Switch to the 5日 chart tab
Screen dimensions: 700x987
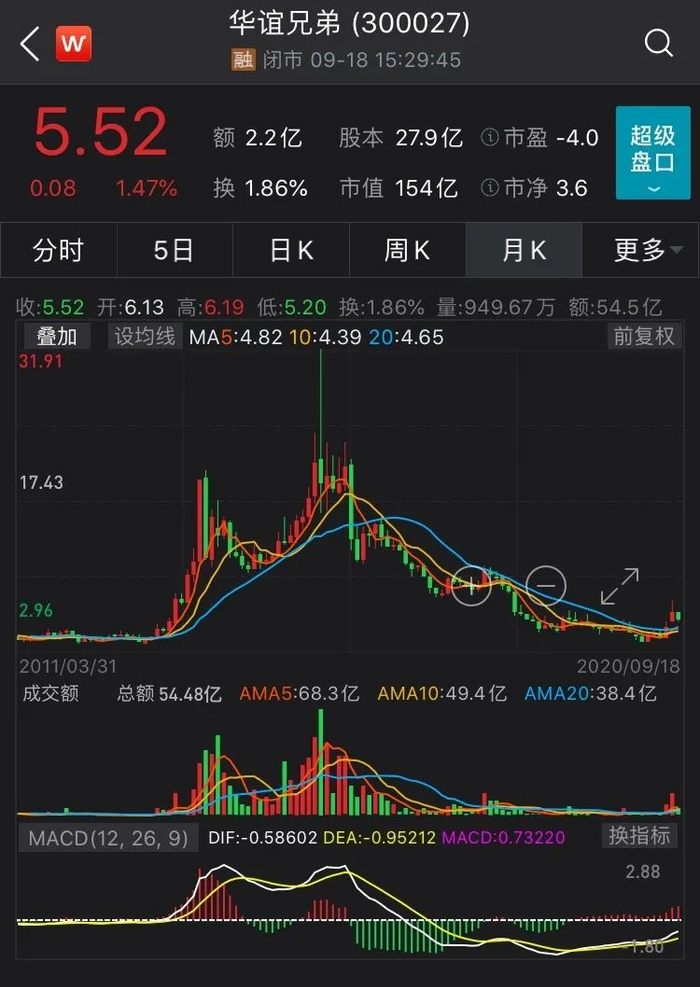(174, 250)
